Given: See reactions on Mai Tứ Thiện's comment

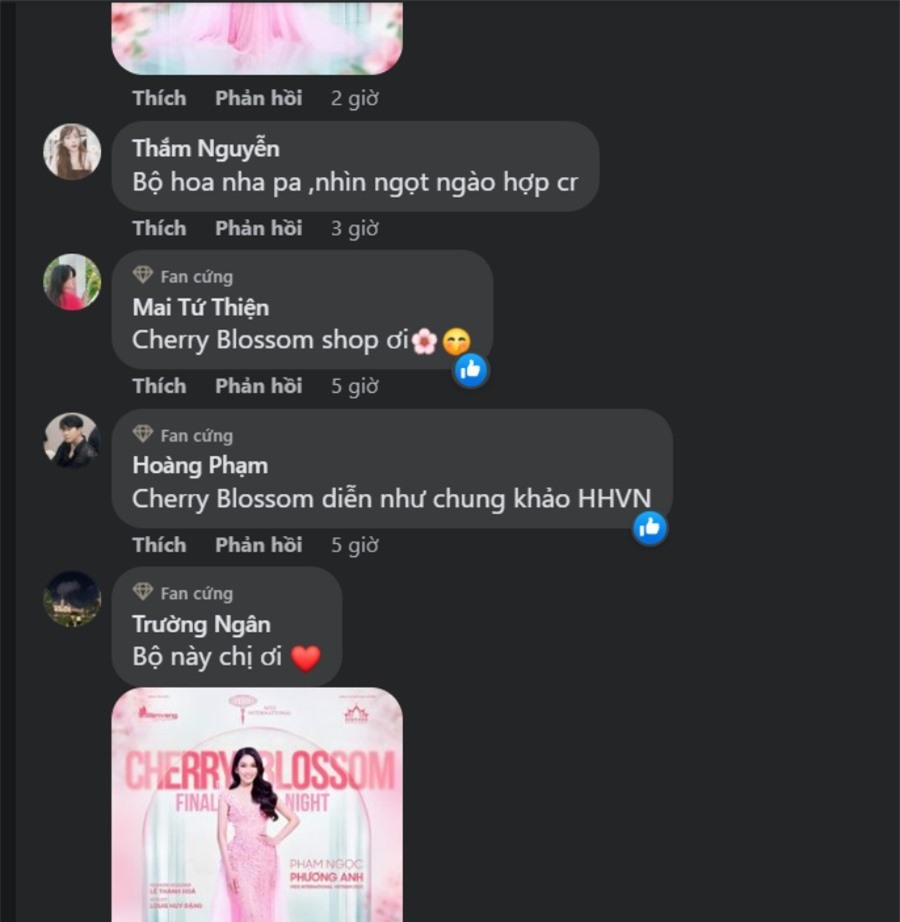Looking at the screenshot, I should (471, 370).
